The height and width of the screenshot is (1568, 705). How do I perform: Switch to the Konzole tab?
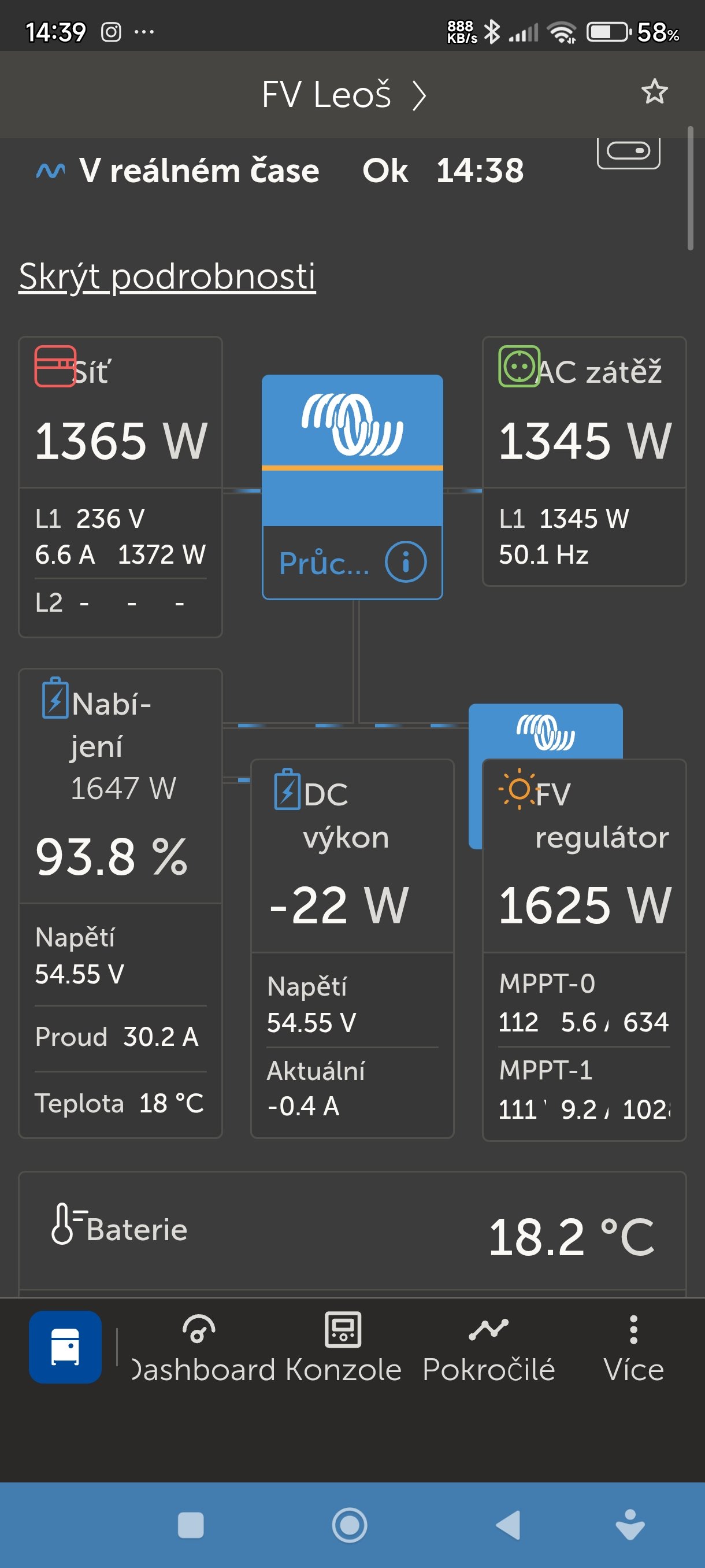(343, 1348)
